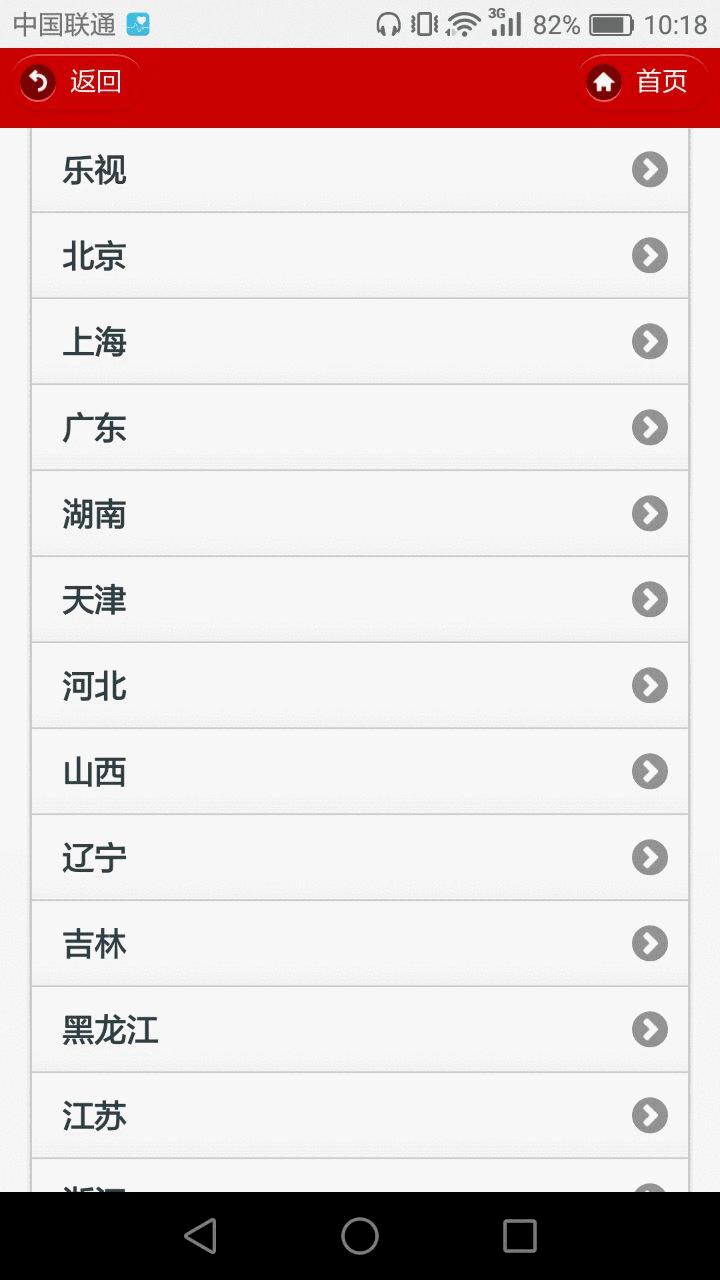Select 吉林 from the regions
Screen dimensions: 720x1280
[x=360, y=944]
